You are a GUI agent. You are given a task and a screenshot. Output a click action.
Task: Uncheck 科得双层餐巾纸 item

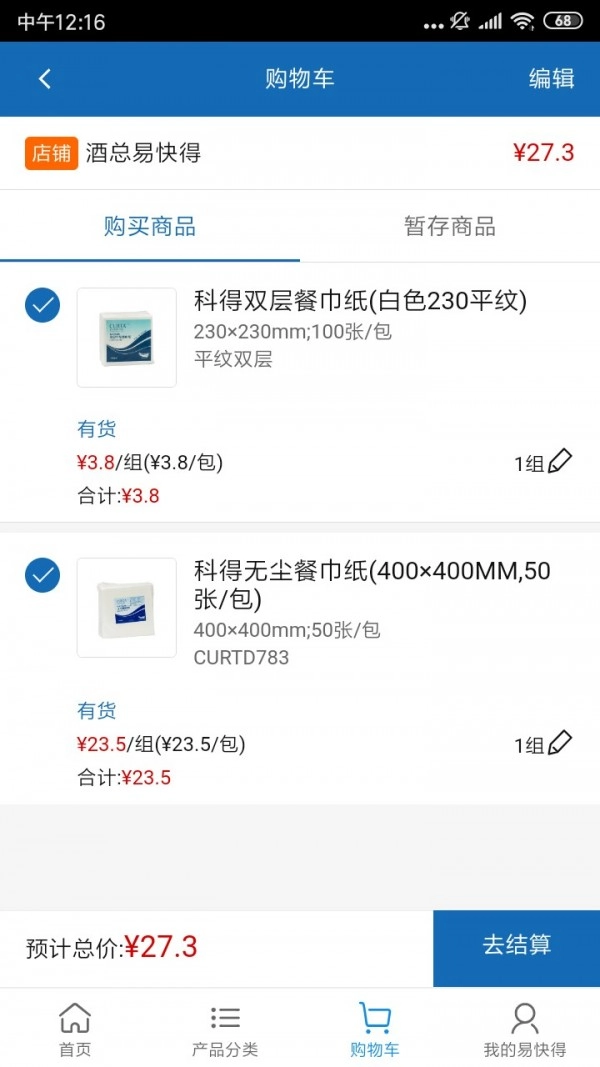(x=42, y=305)
